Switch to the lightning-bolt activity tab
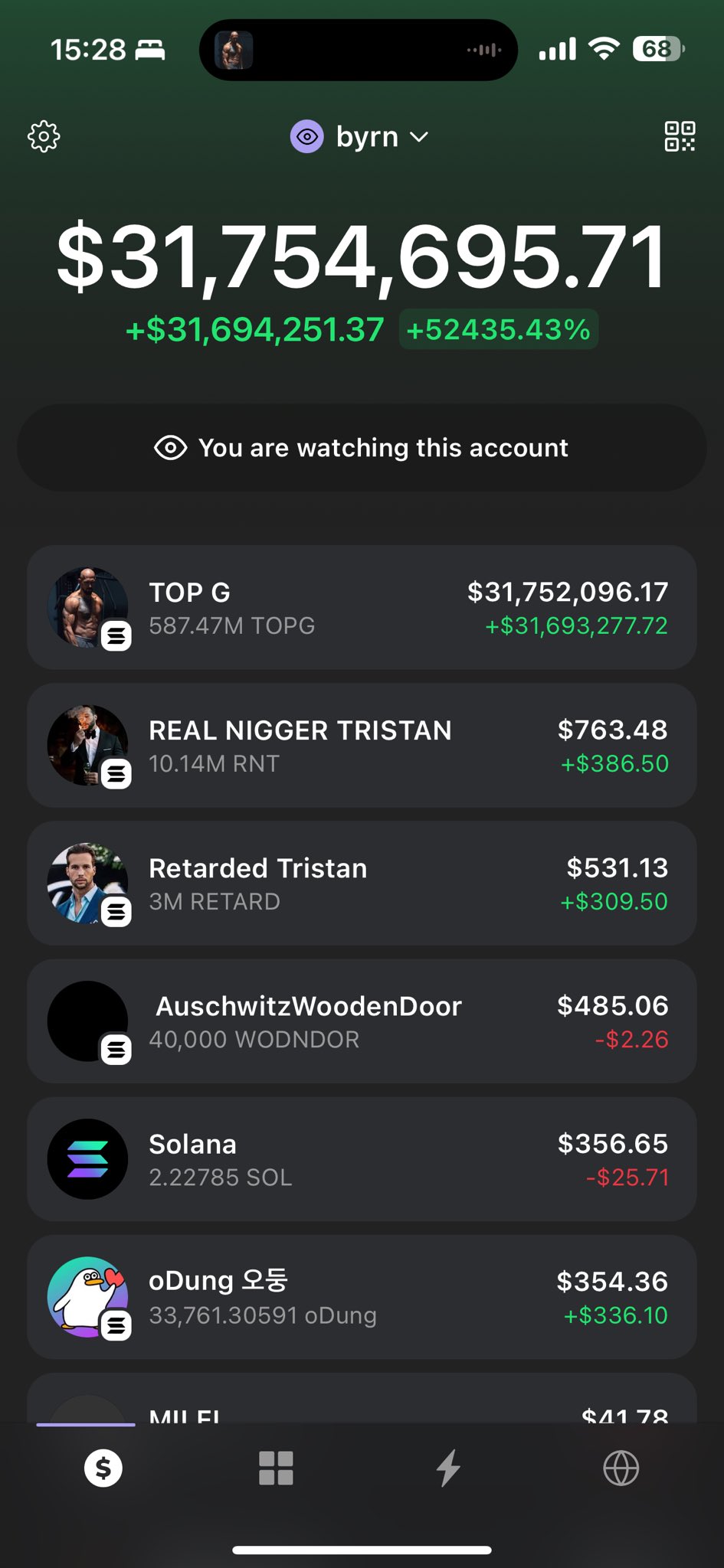The width and height of the screenshot is (724, 1568). 448,1468
